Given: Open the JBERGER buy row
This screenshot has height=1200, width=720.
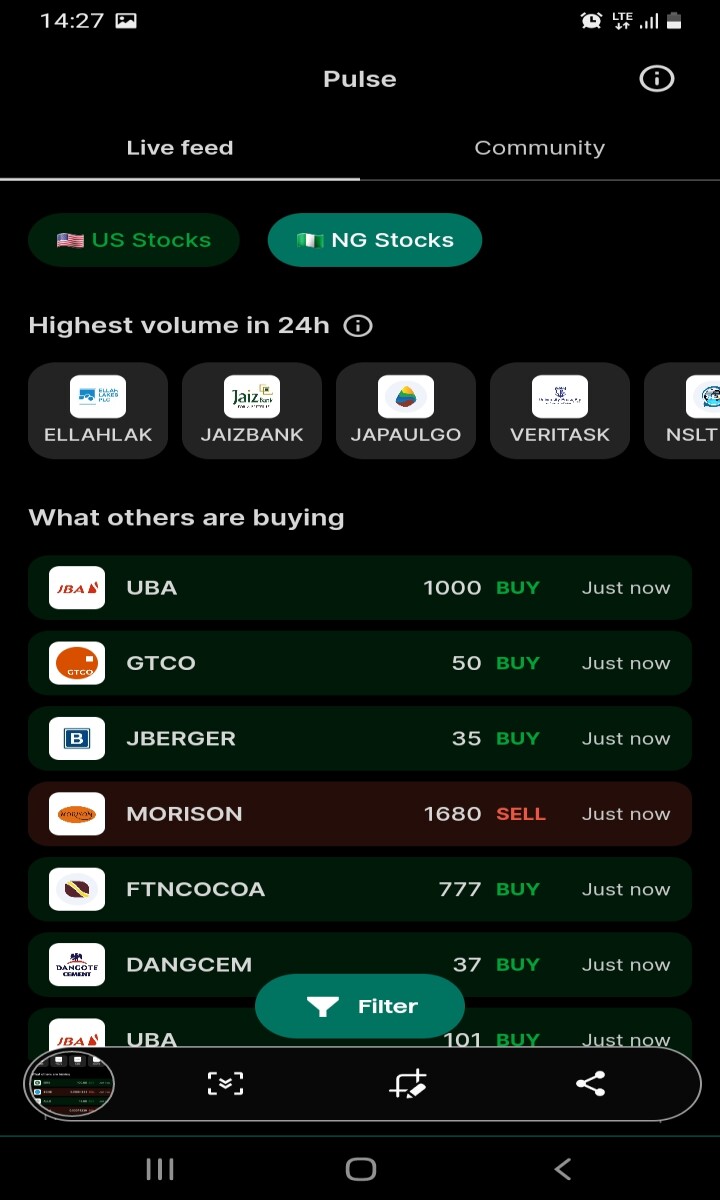Looking at the screenshot, I should point(360,738).
